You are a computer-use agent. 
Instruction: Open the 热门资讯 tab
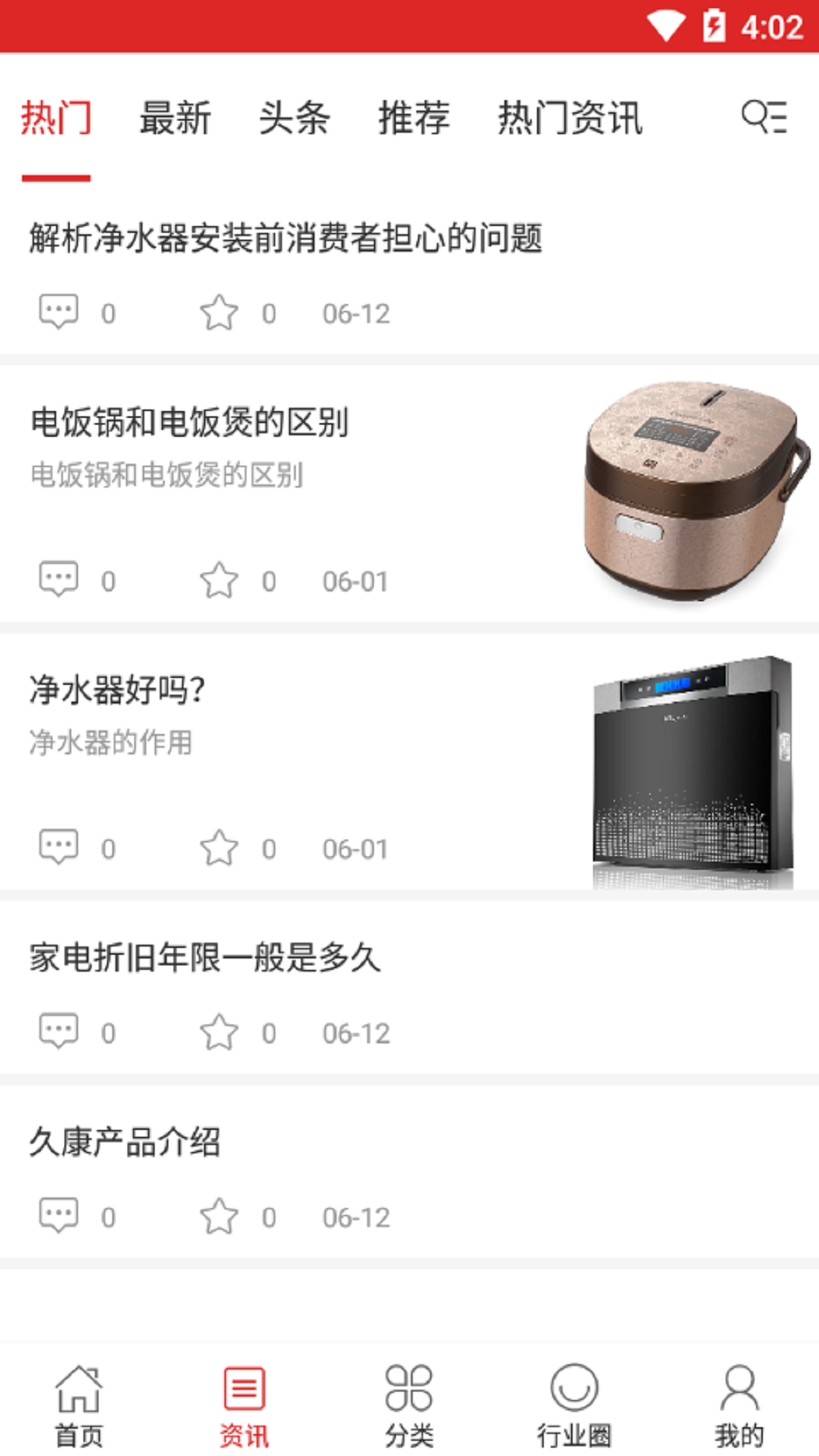(x=570, y=118)
